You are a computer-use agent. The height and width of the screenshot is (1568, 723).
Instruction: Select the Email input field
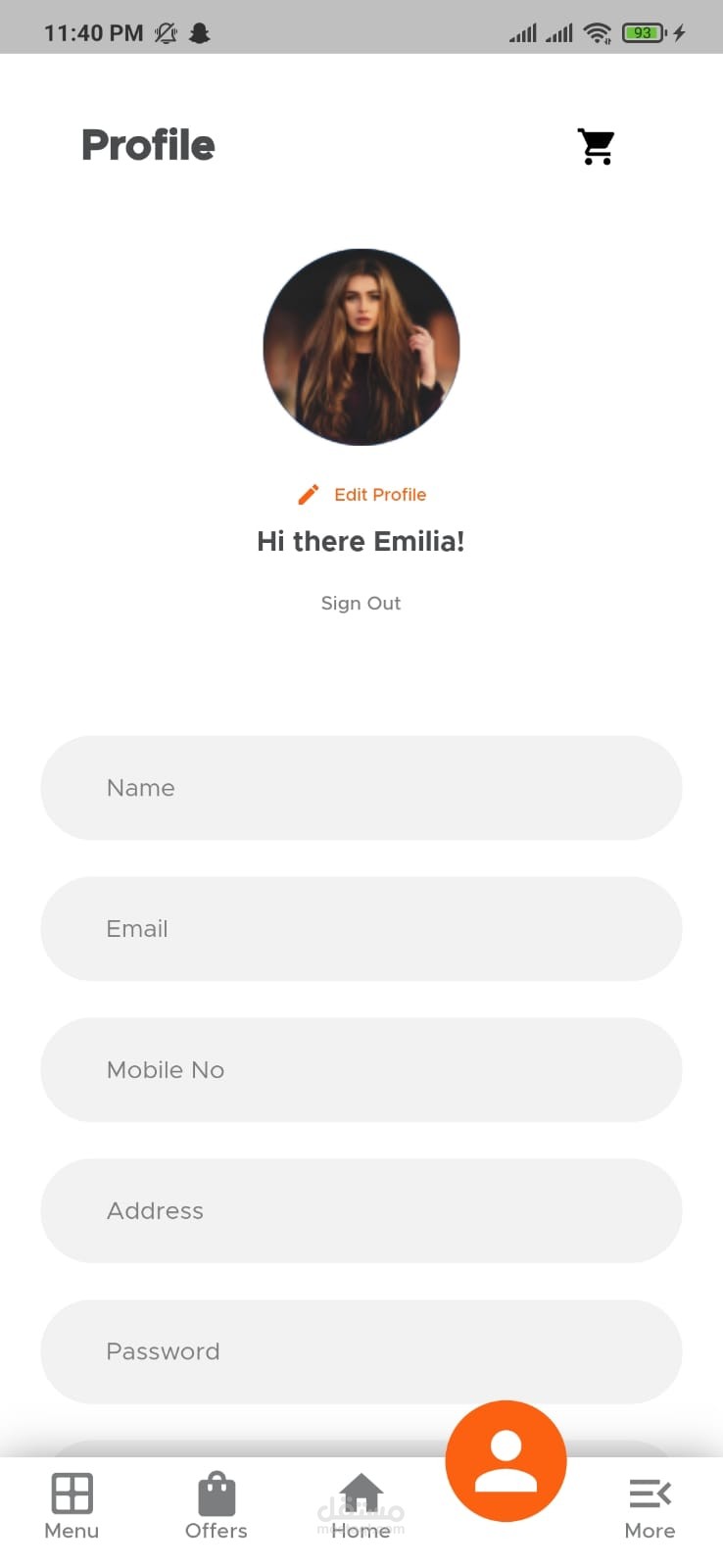click(361, 929)
